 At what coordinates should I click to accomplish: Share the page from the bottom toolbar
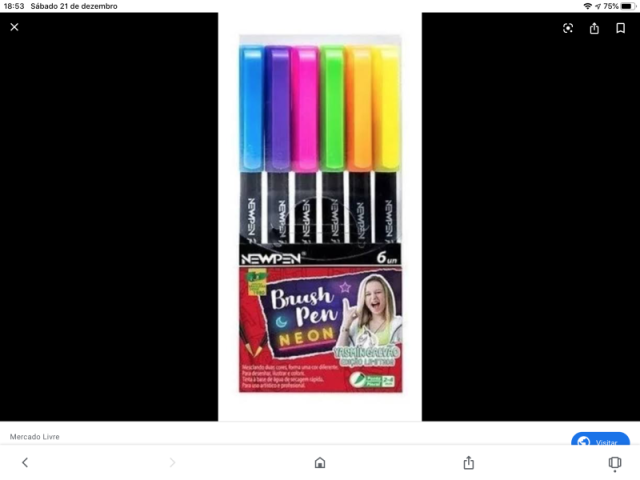(468, 463)
